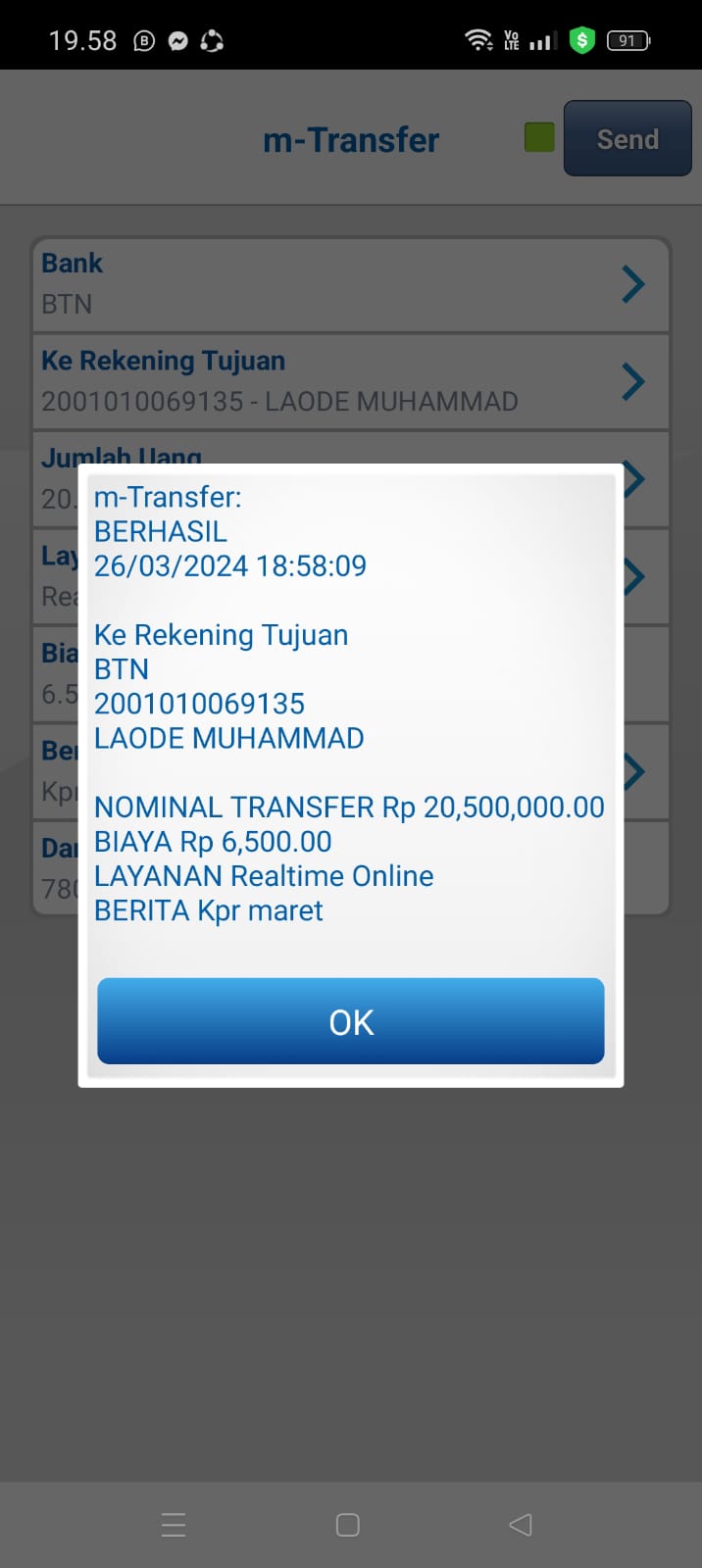The height and width of the screenshot is (1568, 702).
Task: Go back using system back button
Action: (x=521, y=1525)
